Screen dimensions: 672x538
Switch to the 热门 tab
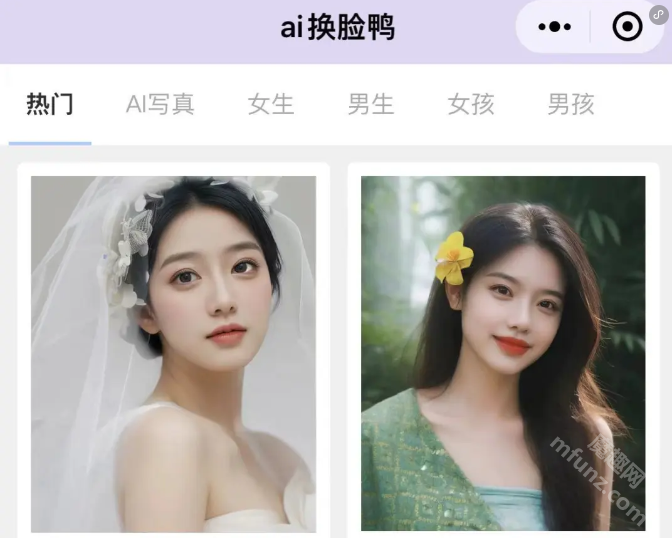[x=50, y=104]
